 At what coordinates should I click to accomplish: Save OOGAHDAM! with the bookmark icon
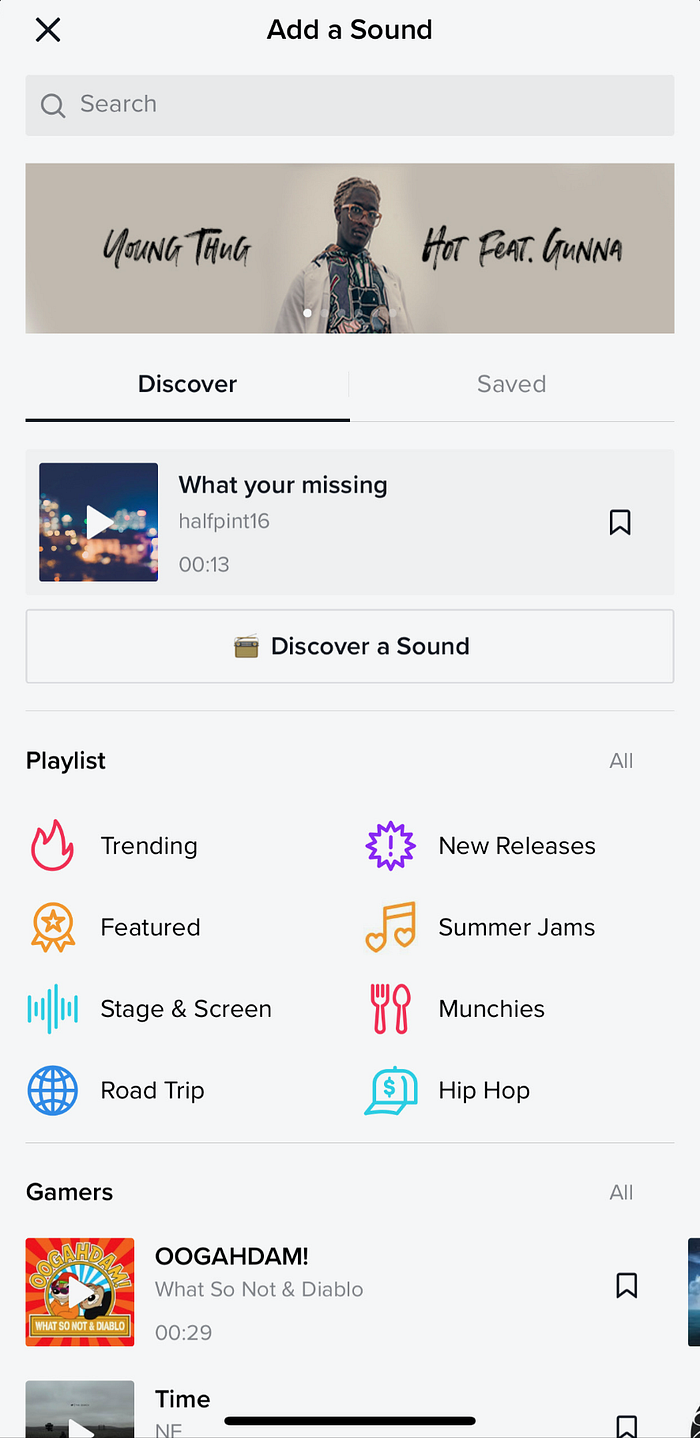[x=627, y=1285]
